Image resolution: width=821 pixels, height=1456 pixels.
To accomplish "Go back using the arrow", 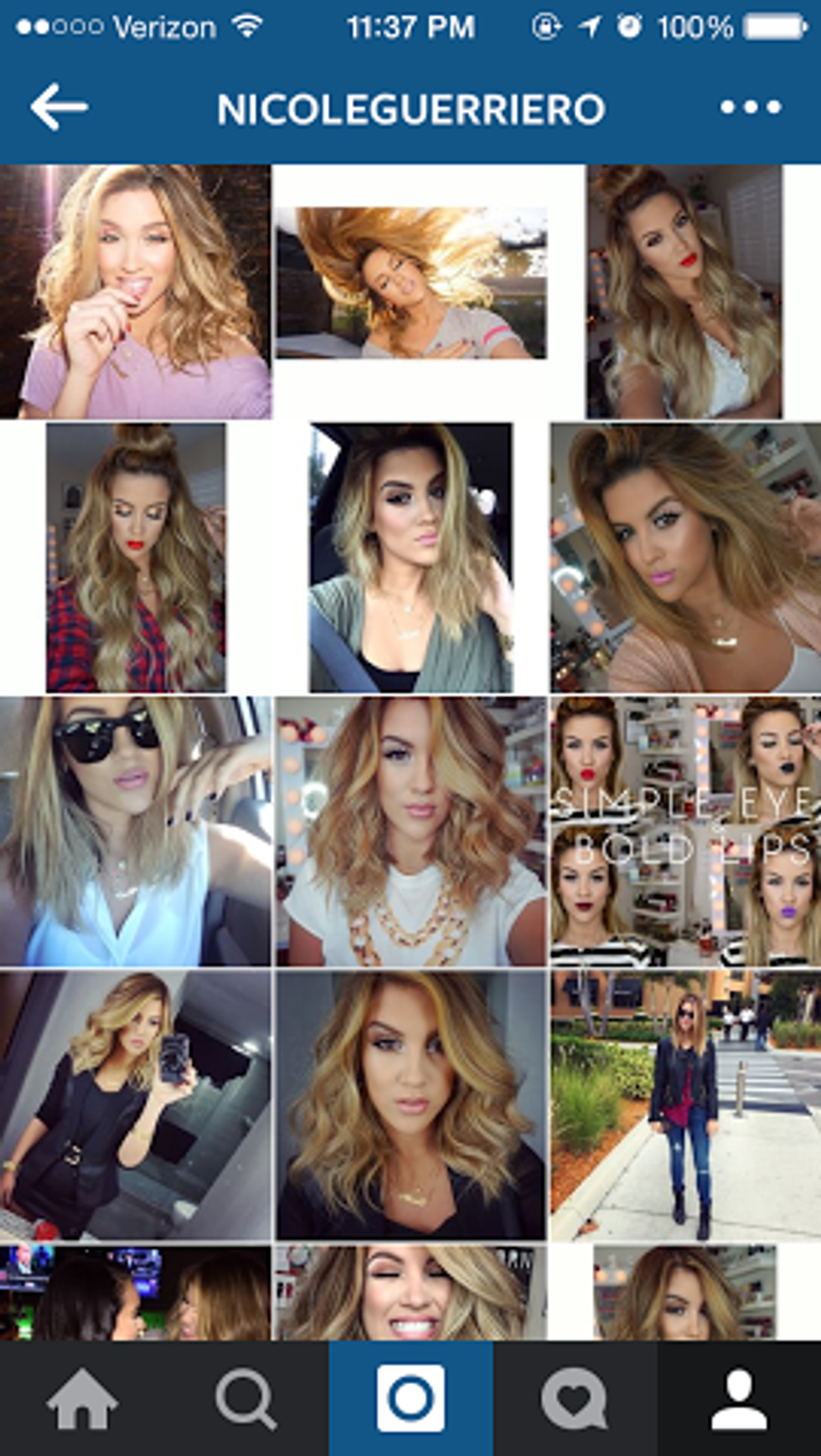I will [x=59, y=107].
